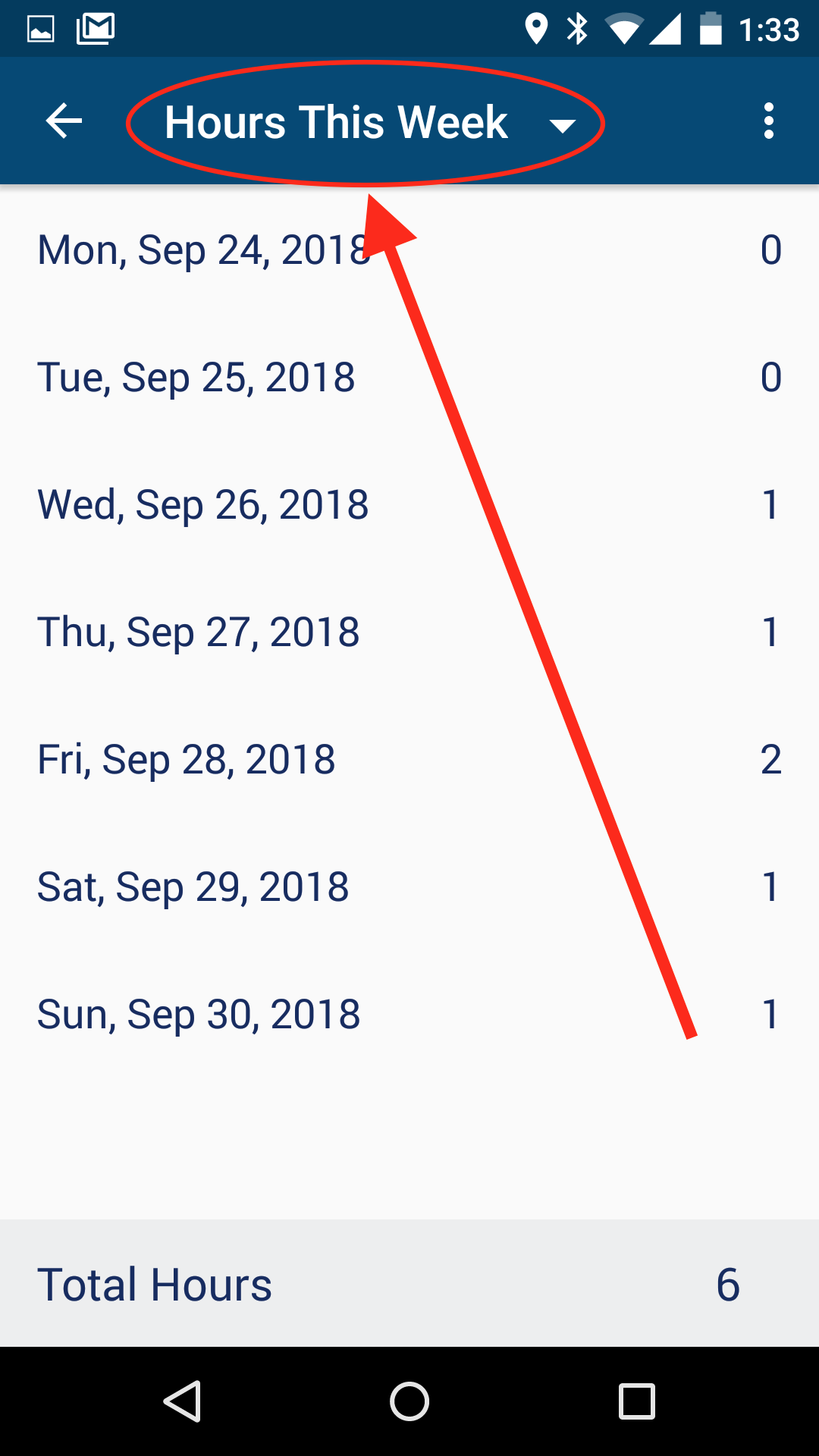Viewport: 819px width, 1456px height.
Task: Go back using the app bar arrow
Action: [64, 121]
